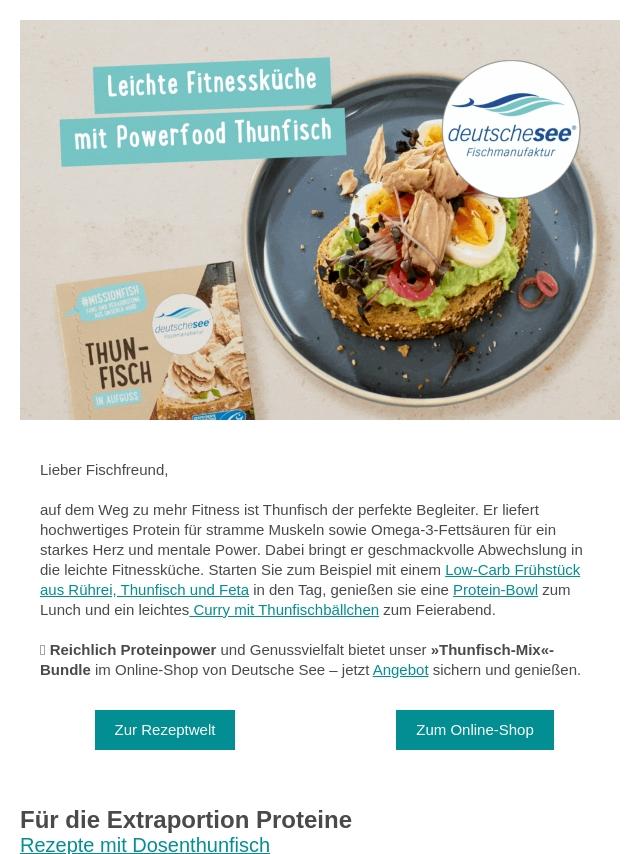Open the Protein-Bowl recipe link

495,589
